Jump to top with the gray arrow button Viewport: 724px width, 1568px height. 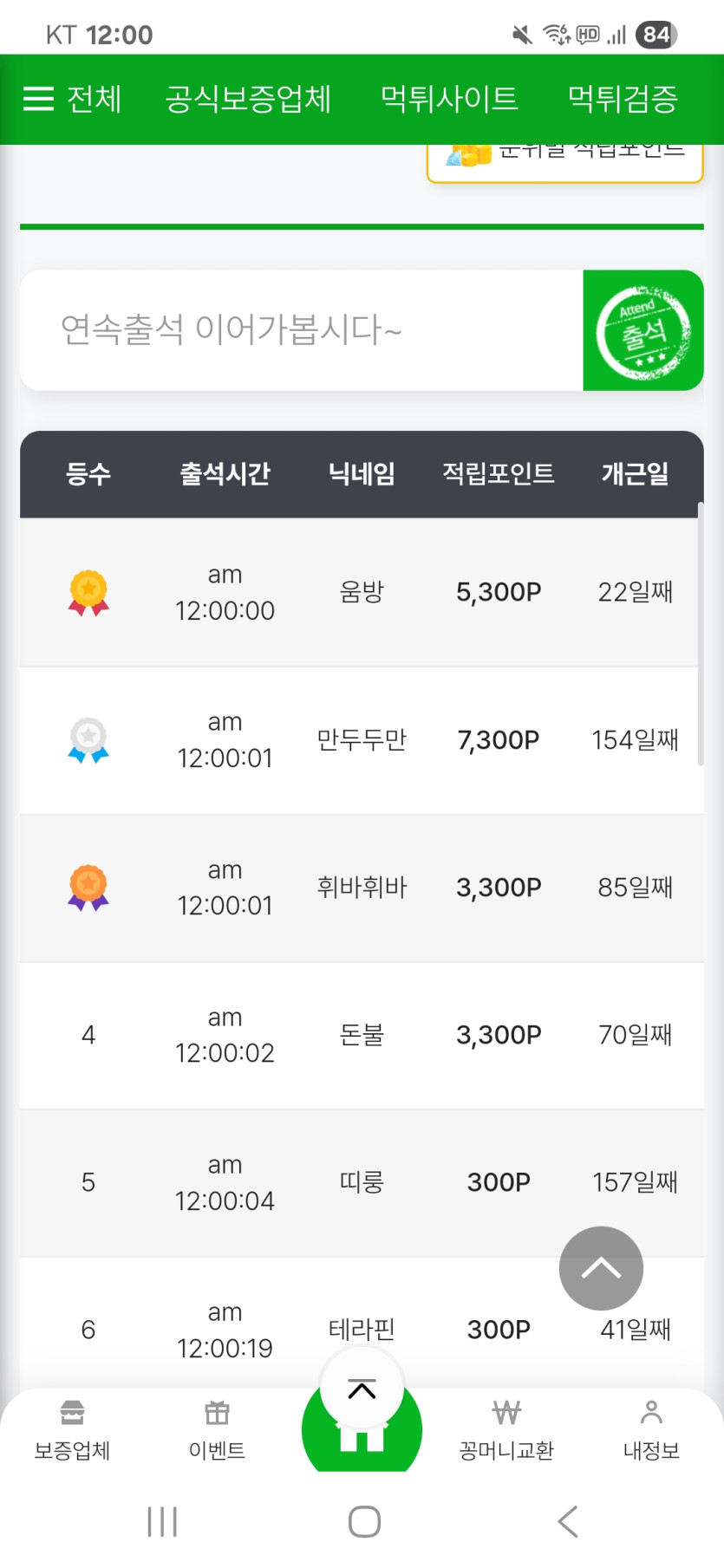pos(601,1268)
